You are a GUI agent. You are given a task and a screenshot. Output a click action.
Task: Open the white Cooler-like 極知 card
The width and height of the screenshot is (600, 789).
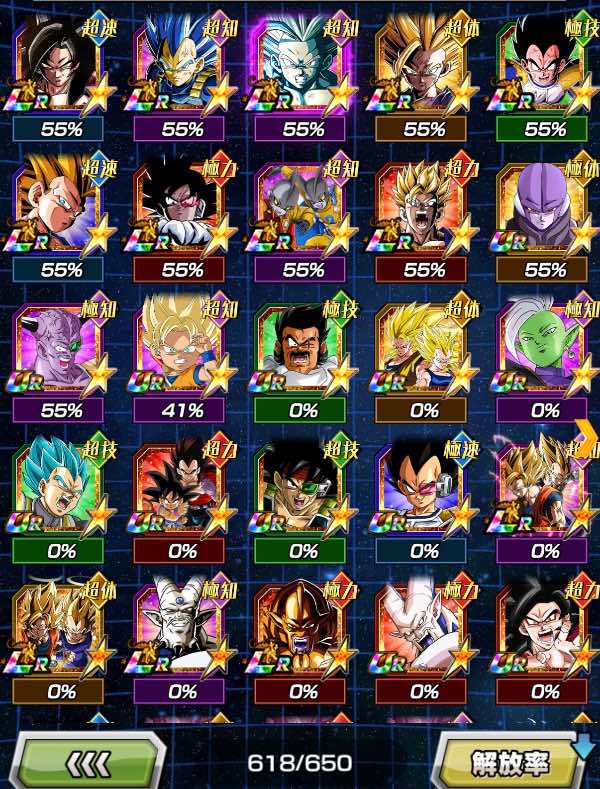(x=182, y=632)
